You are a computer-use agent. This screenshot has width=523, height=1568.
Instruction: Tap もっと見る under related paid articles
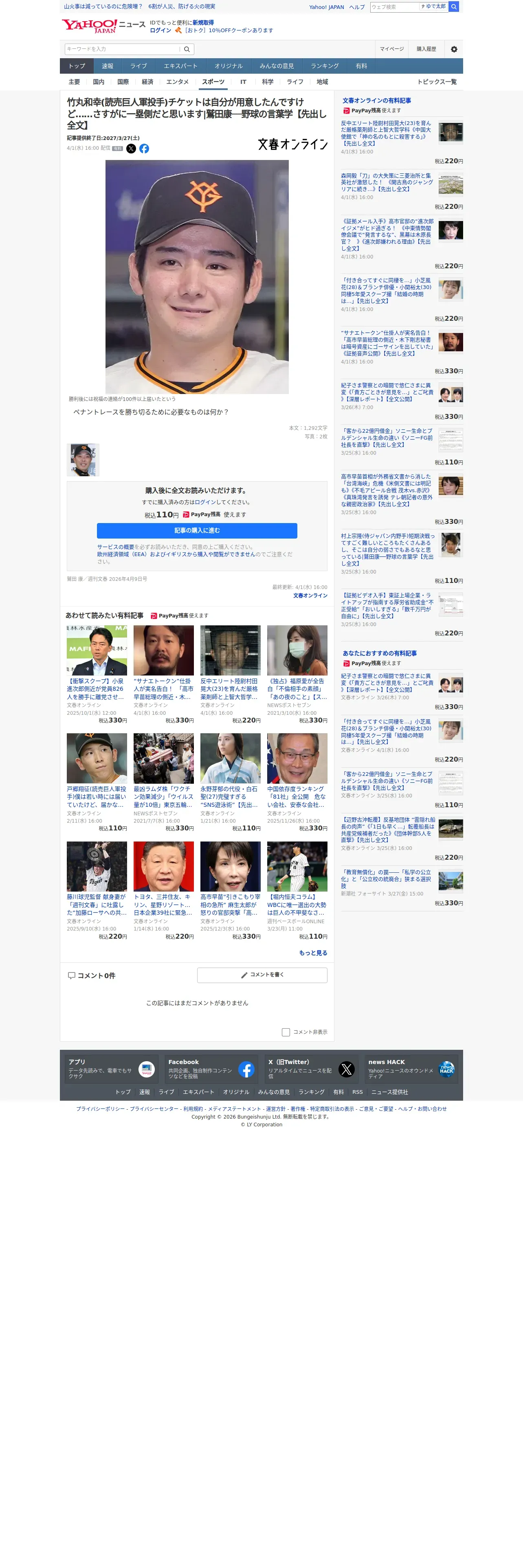[x=313, y=953]
